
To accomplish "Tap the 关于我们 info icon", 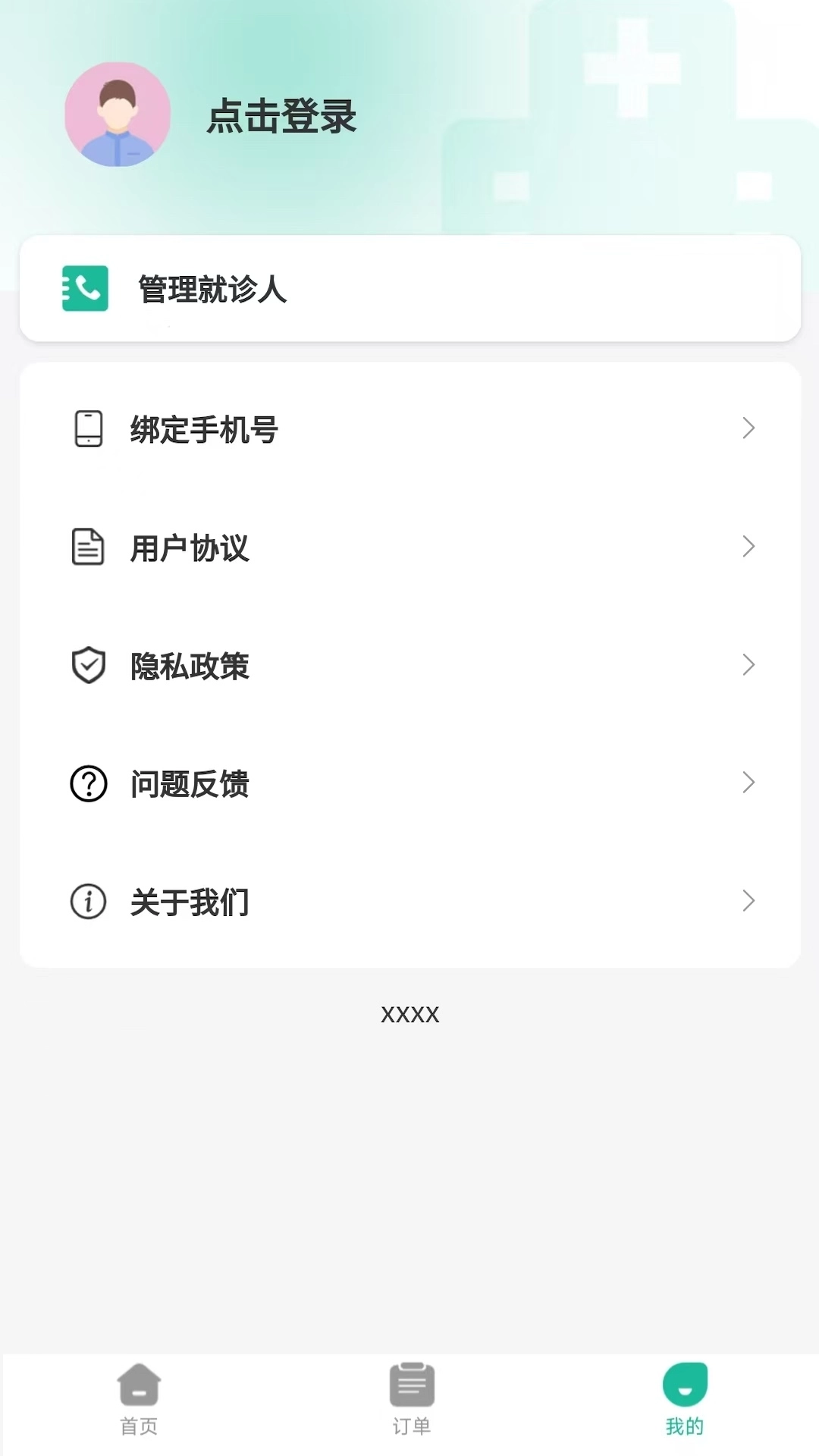I will pyautogui.click(x=87, y=902).
